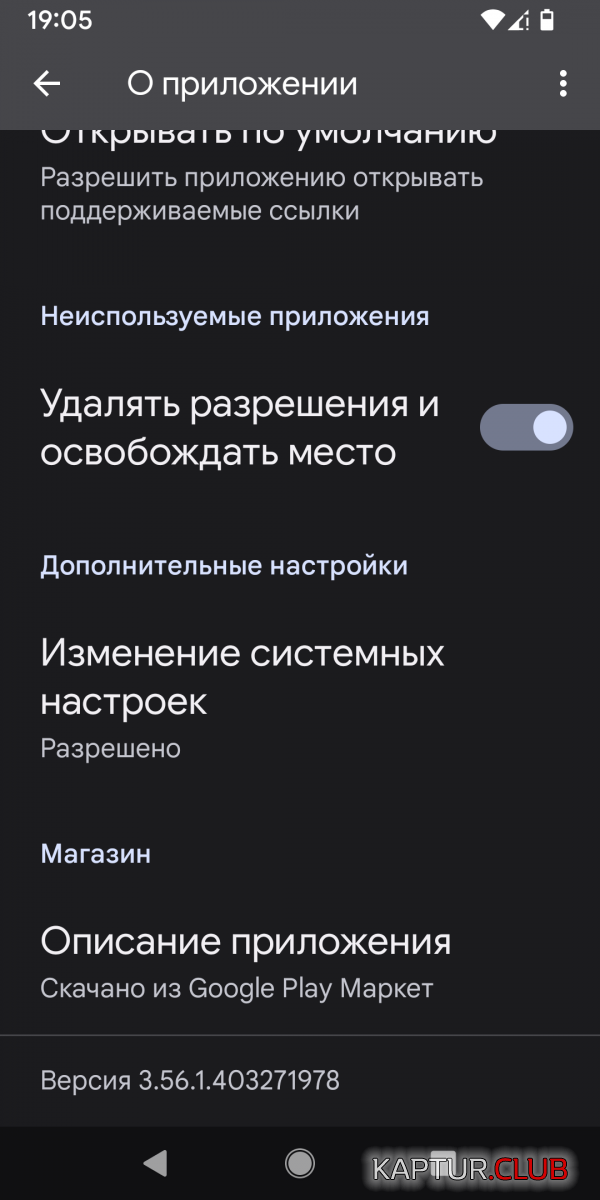Tap the system home button
600x1200 pixels.
299,1162
